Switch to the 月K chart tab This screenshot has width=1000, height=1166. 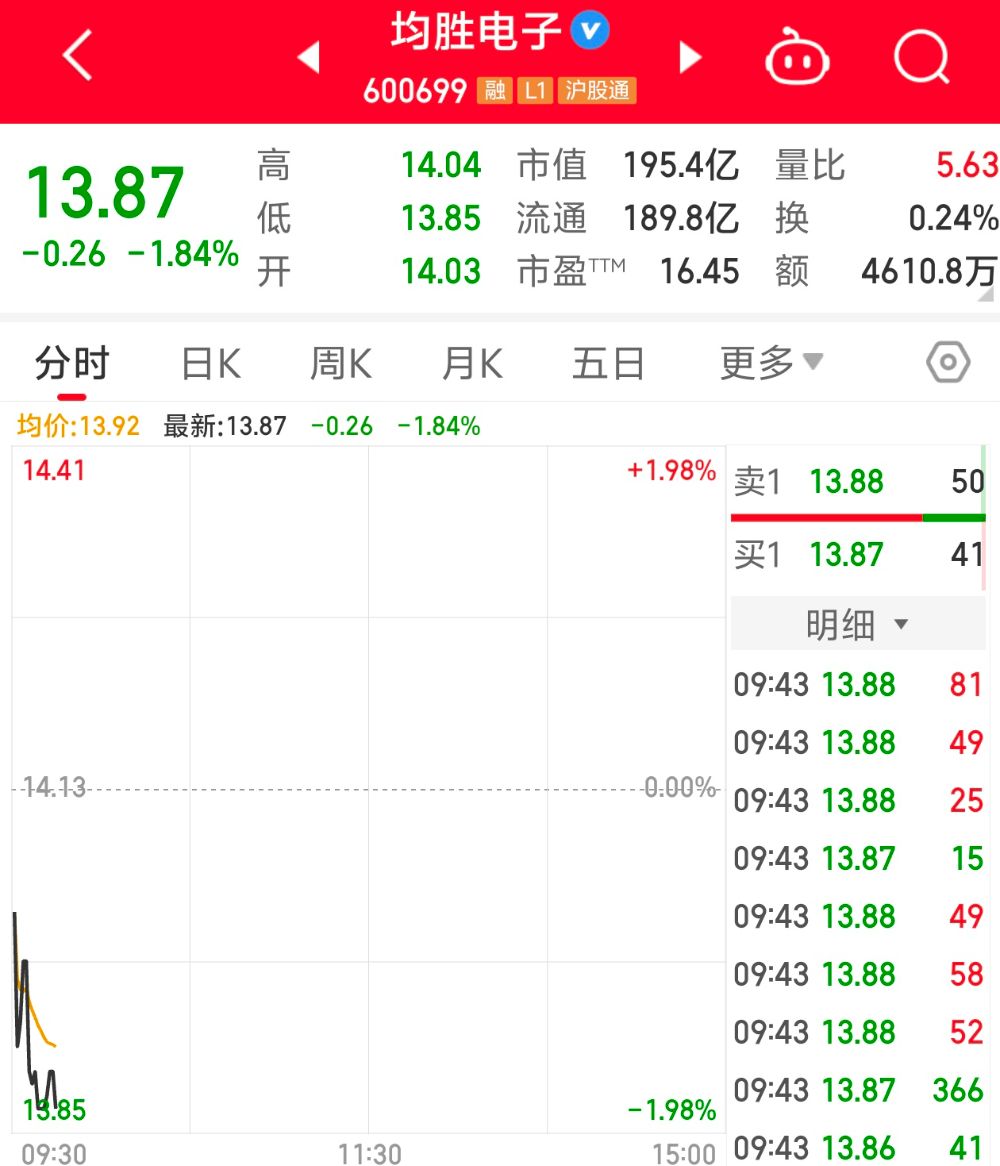click(472, 364)
